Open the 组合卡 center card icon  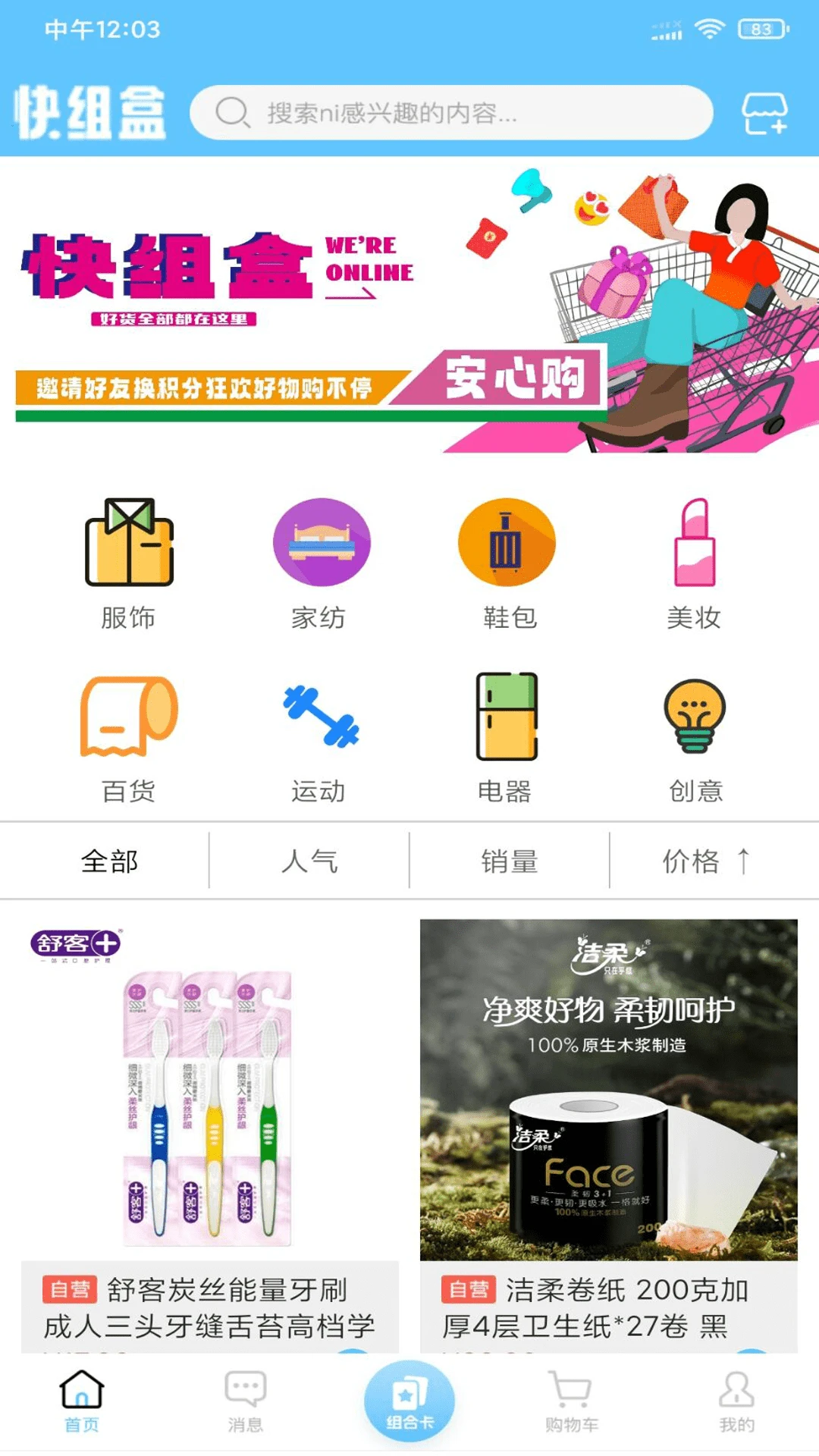click(409, 1398)
